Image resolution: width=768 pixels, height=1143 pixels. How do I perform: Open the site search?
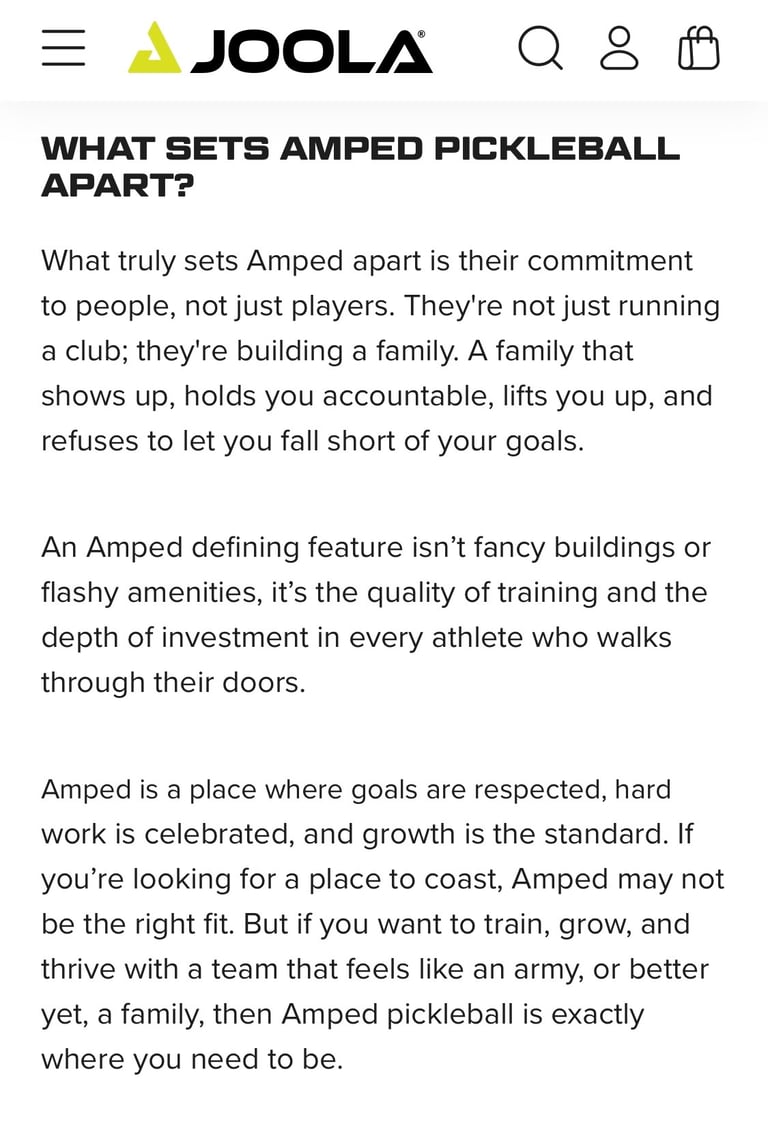pos(540,48)
